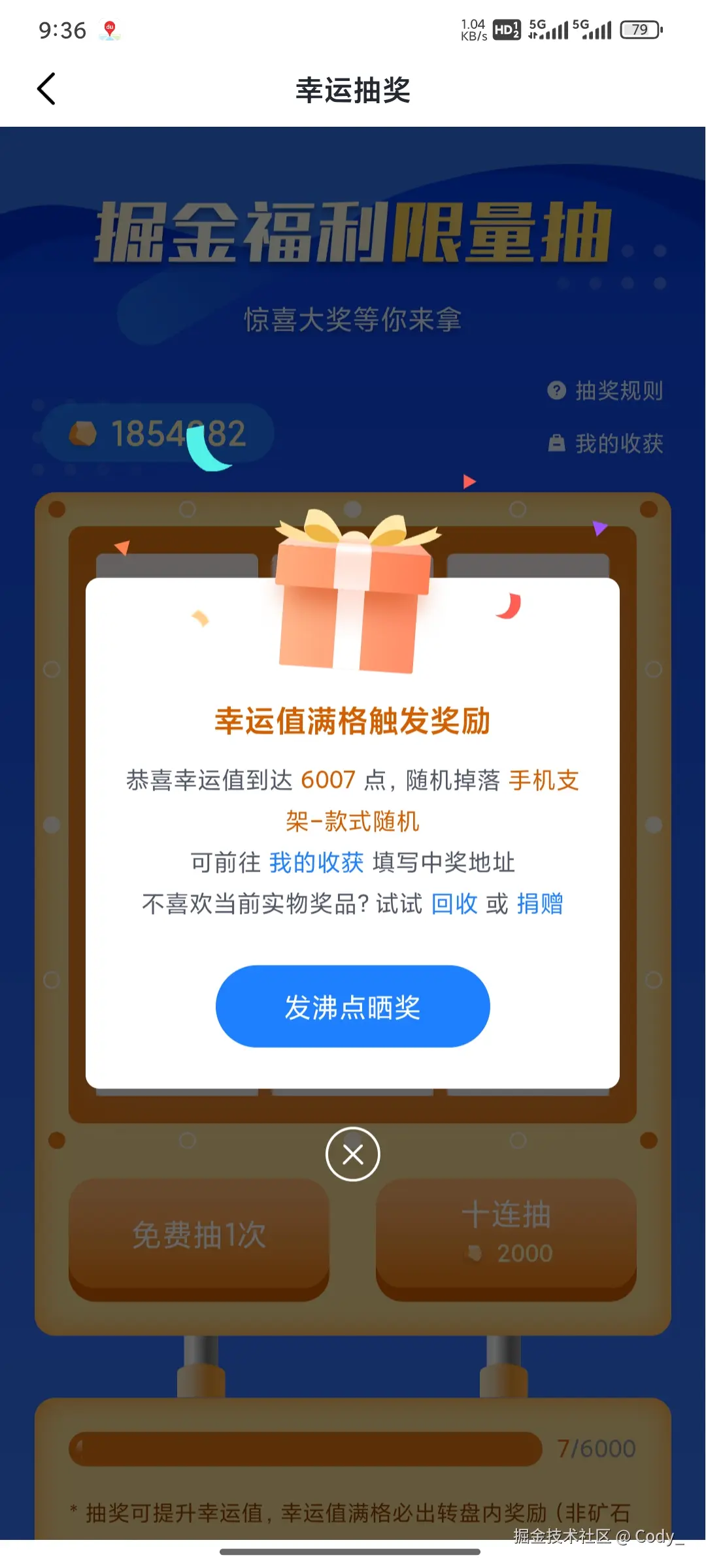The width and height of the screenshot is (706, 1568).
Task: Open 我的收获 via the bag icon
Action: [555, 443]
